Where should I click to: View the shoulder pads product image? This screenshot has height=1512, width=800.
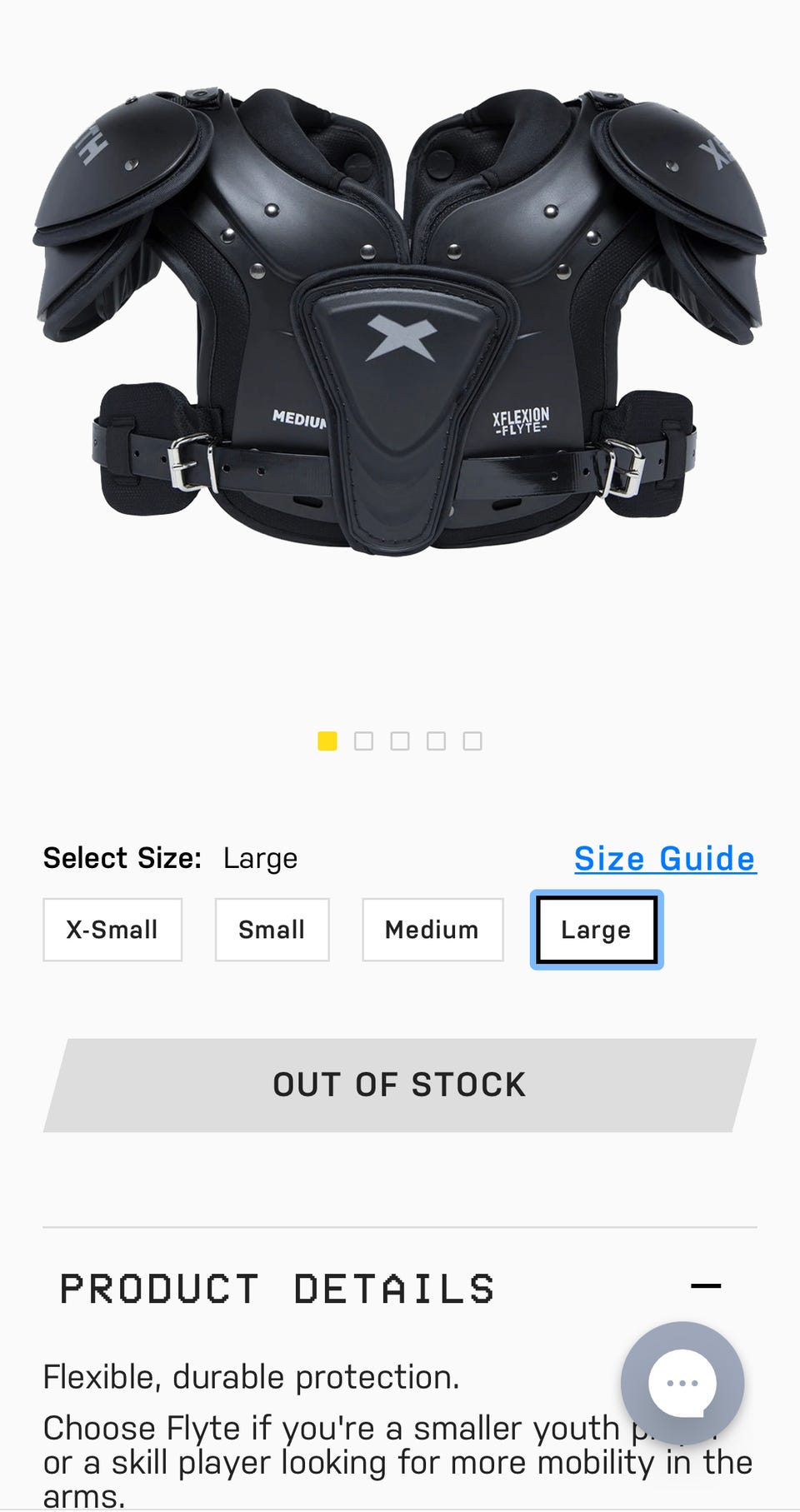pos(400,320)
